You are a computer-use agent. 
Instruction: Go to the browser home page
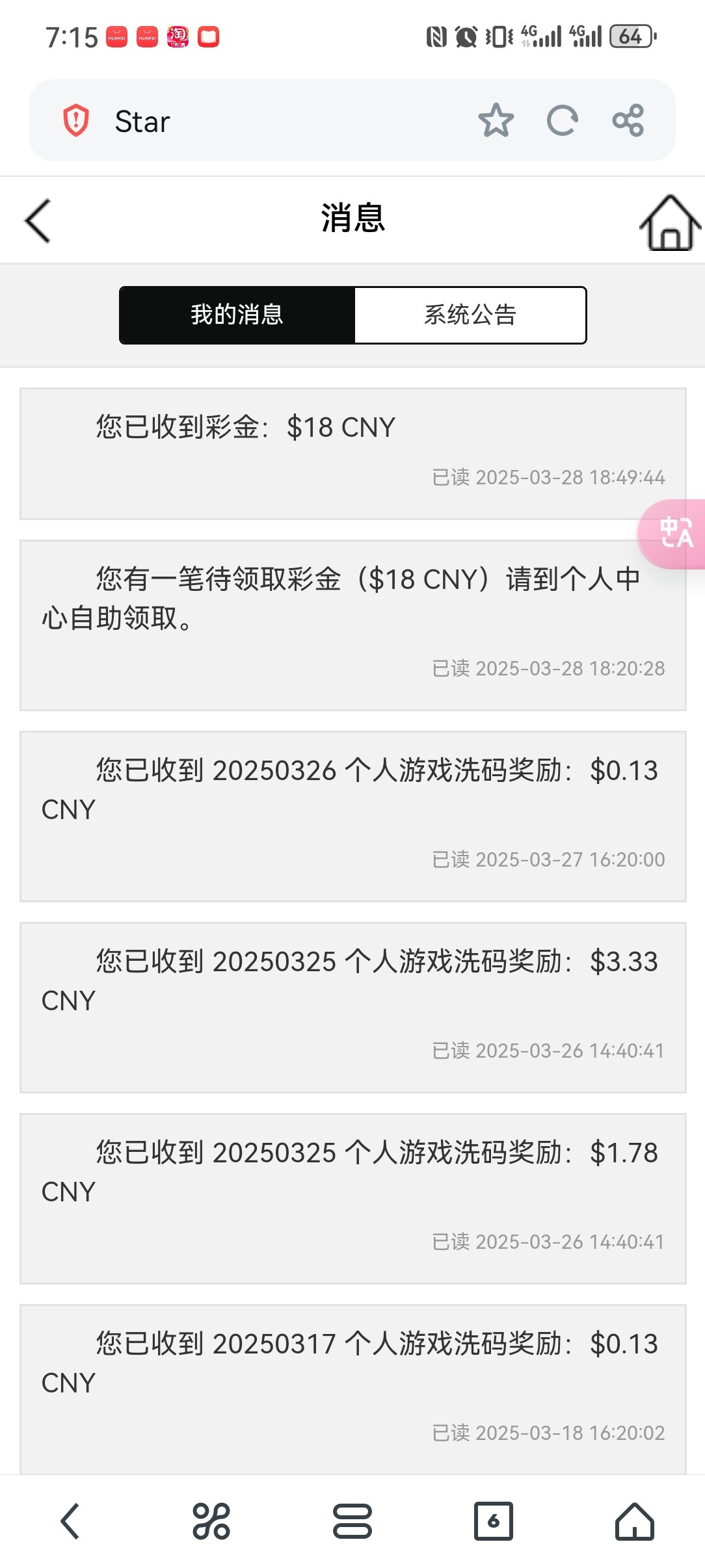pos(635,1521)
